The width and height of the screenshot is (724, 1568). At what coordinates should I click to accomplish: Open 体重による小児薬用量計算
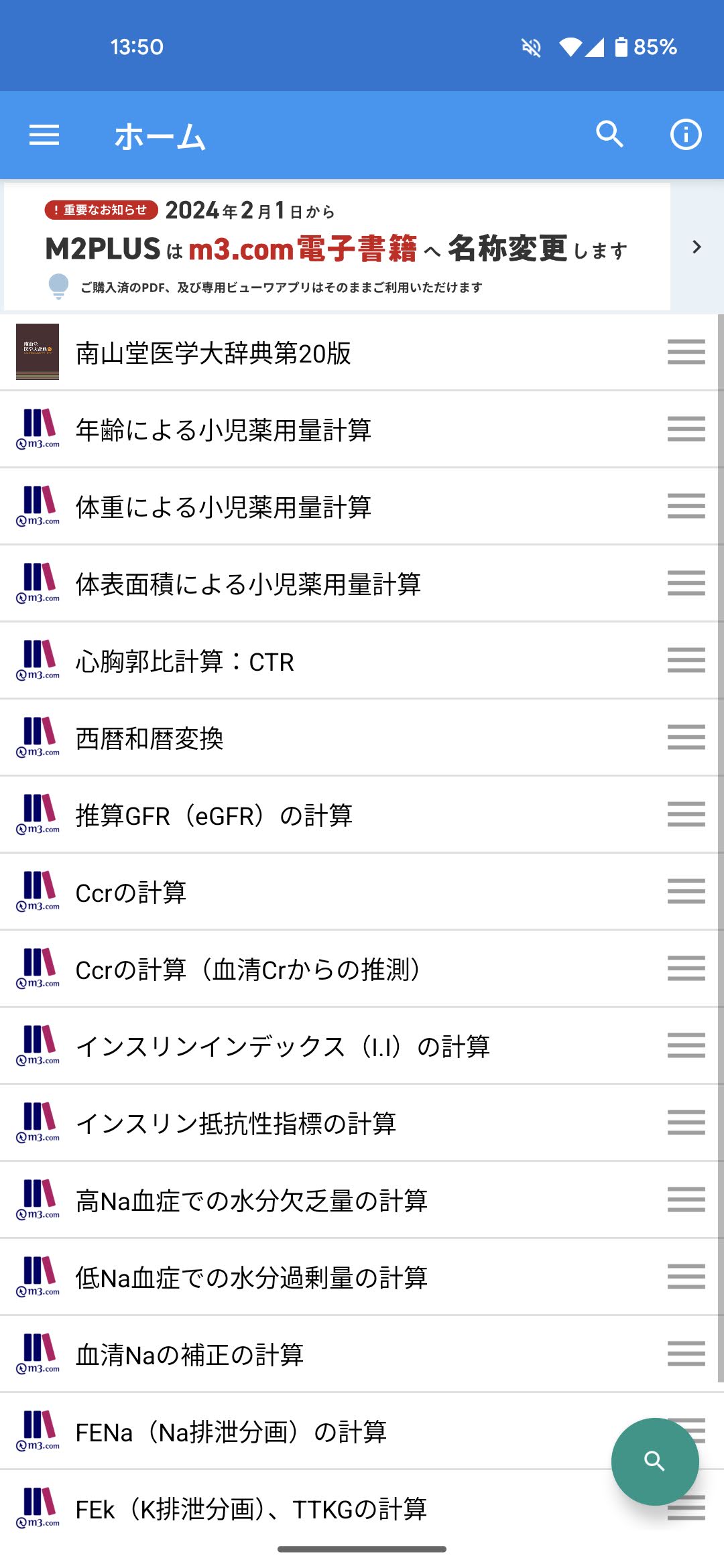(223, 507)
